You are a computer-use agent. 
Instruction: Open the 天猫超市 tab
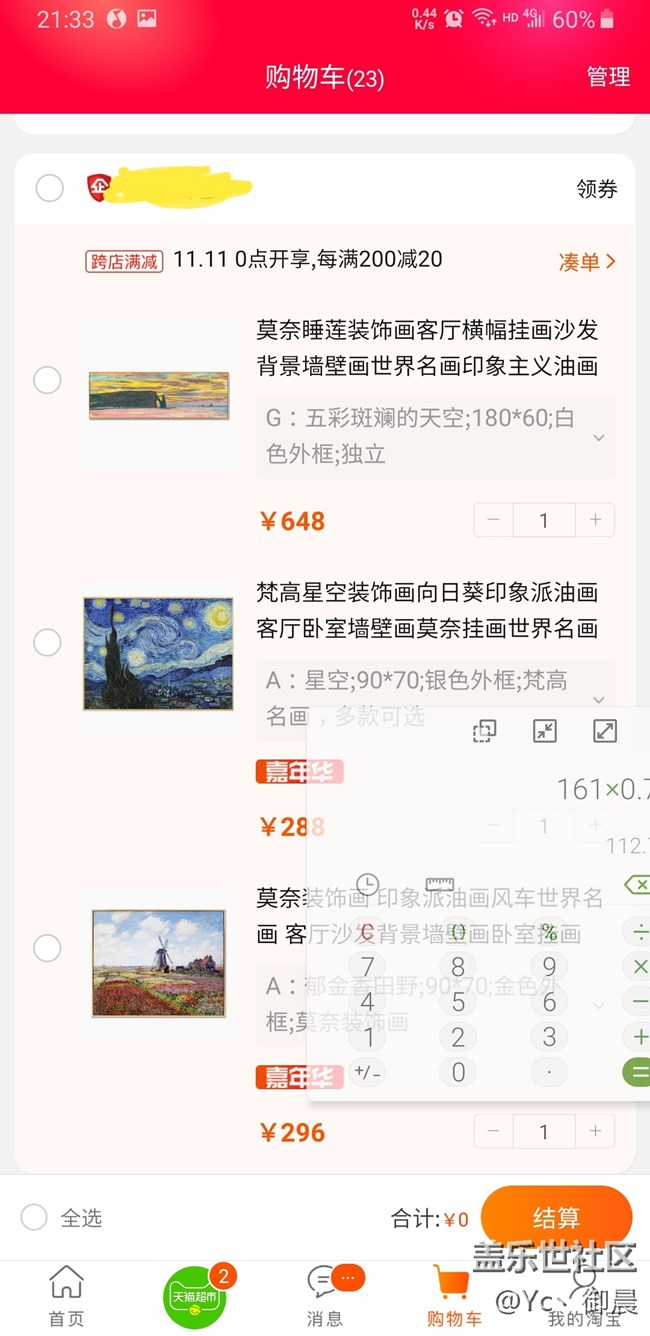click(x=196, y=1296)
